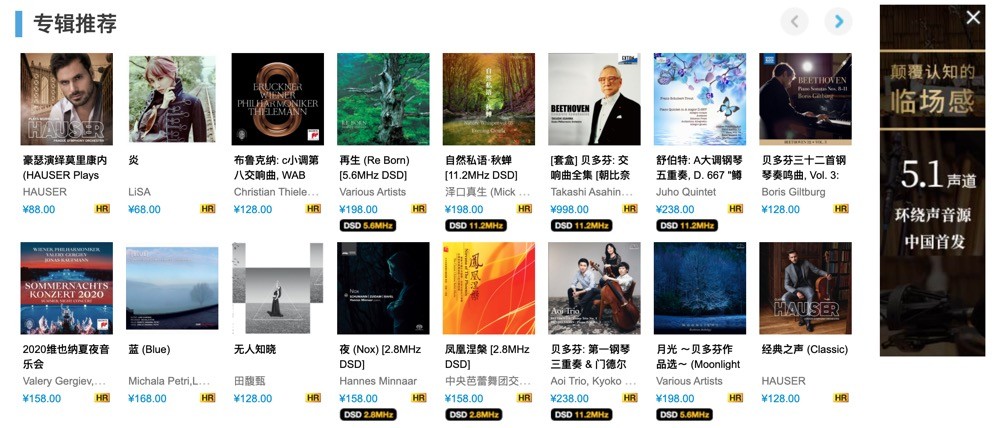Go to next page of album recommendations
Image resolution: width=998 pixels, height=428 pixels.
[837, 21]
